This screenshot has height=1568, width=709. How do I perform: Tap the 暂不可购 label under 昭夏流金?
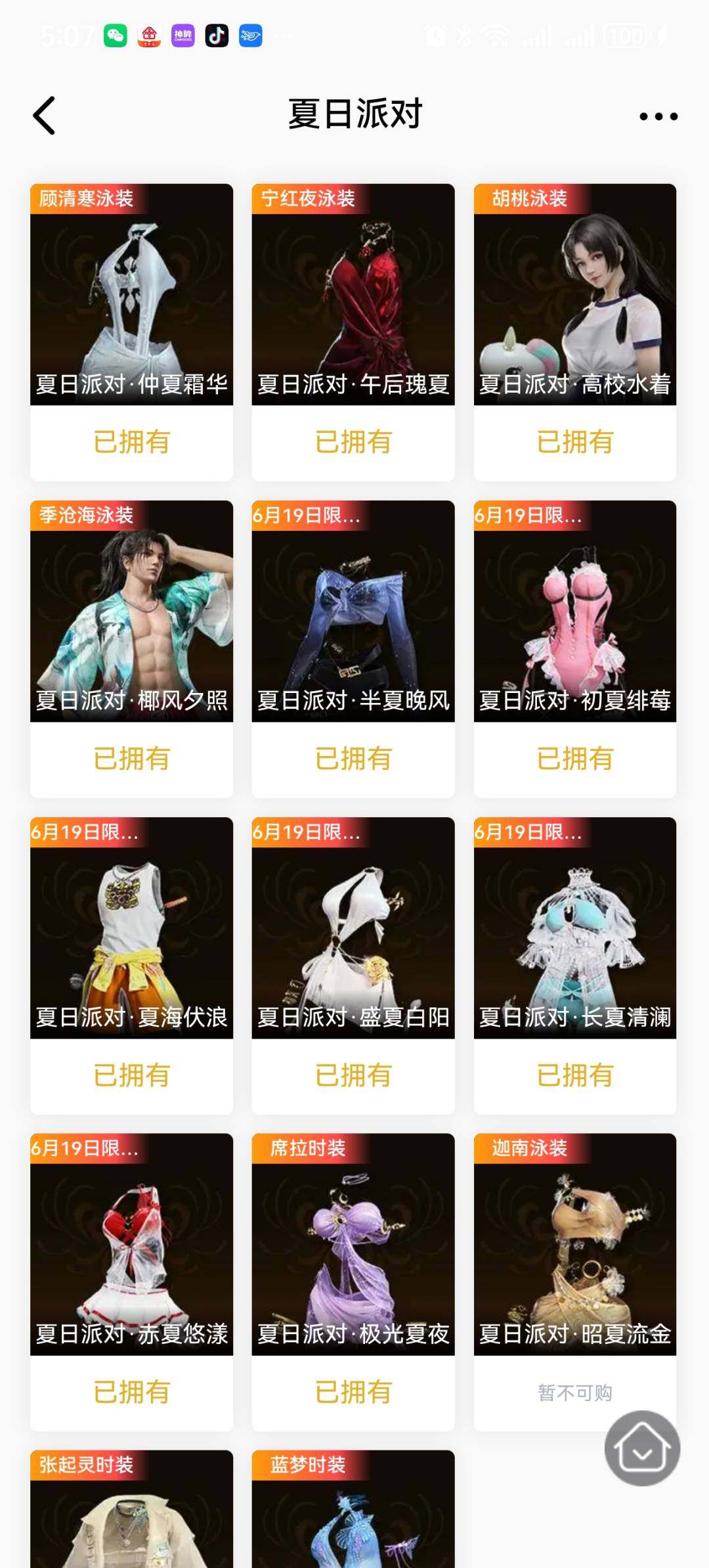(574, 1393)
